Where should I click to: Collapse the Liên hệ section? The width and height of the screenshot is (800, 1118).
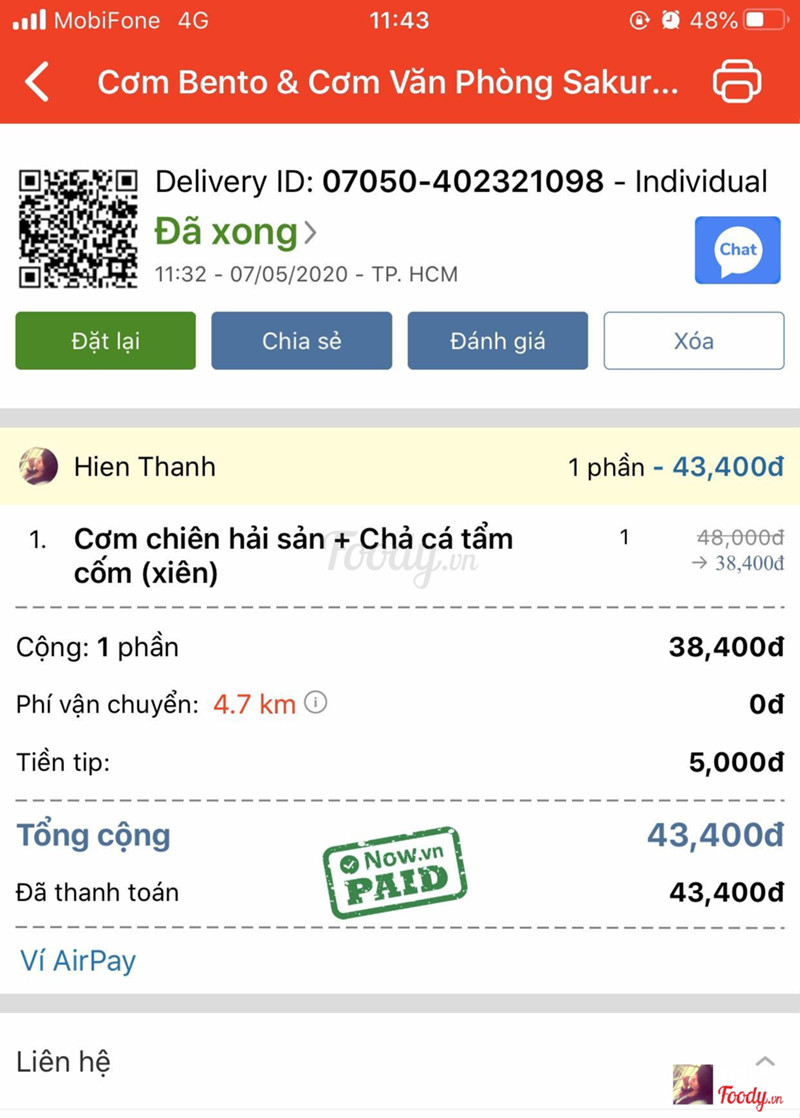pyautogui.click(x=765, y=1060)
